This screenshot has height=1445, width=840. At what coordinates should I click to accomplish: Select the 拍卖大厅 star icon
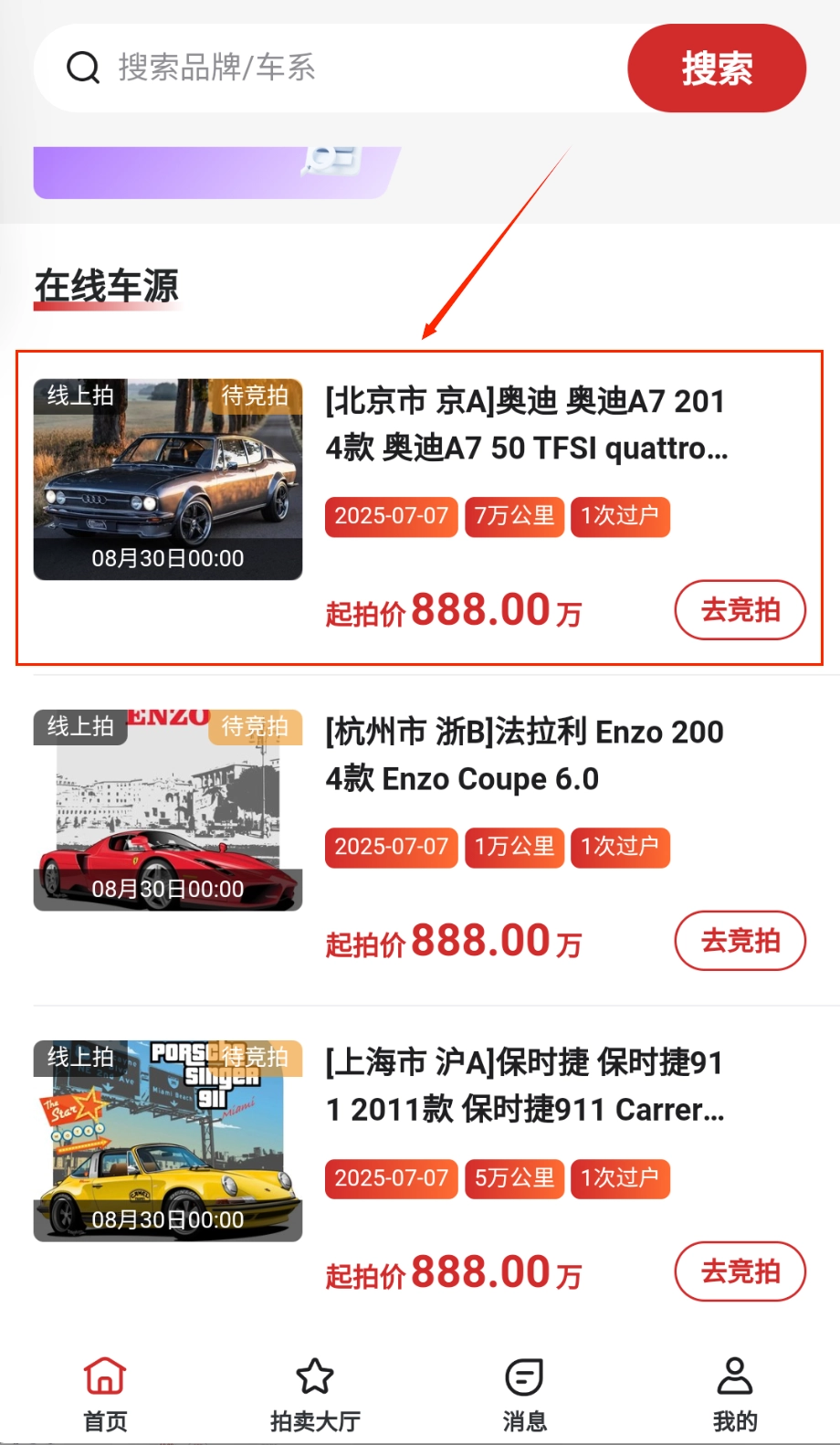(x=314, y=1375)
